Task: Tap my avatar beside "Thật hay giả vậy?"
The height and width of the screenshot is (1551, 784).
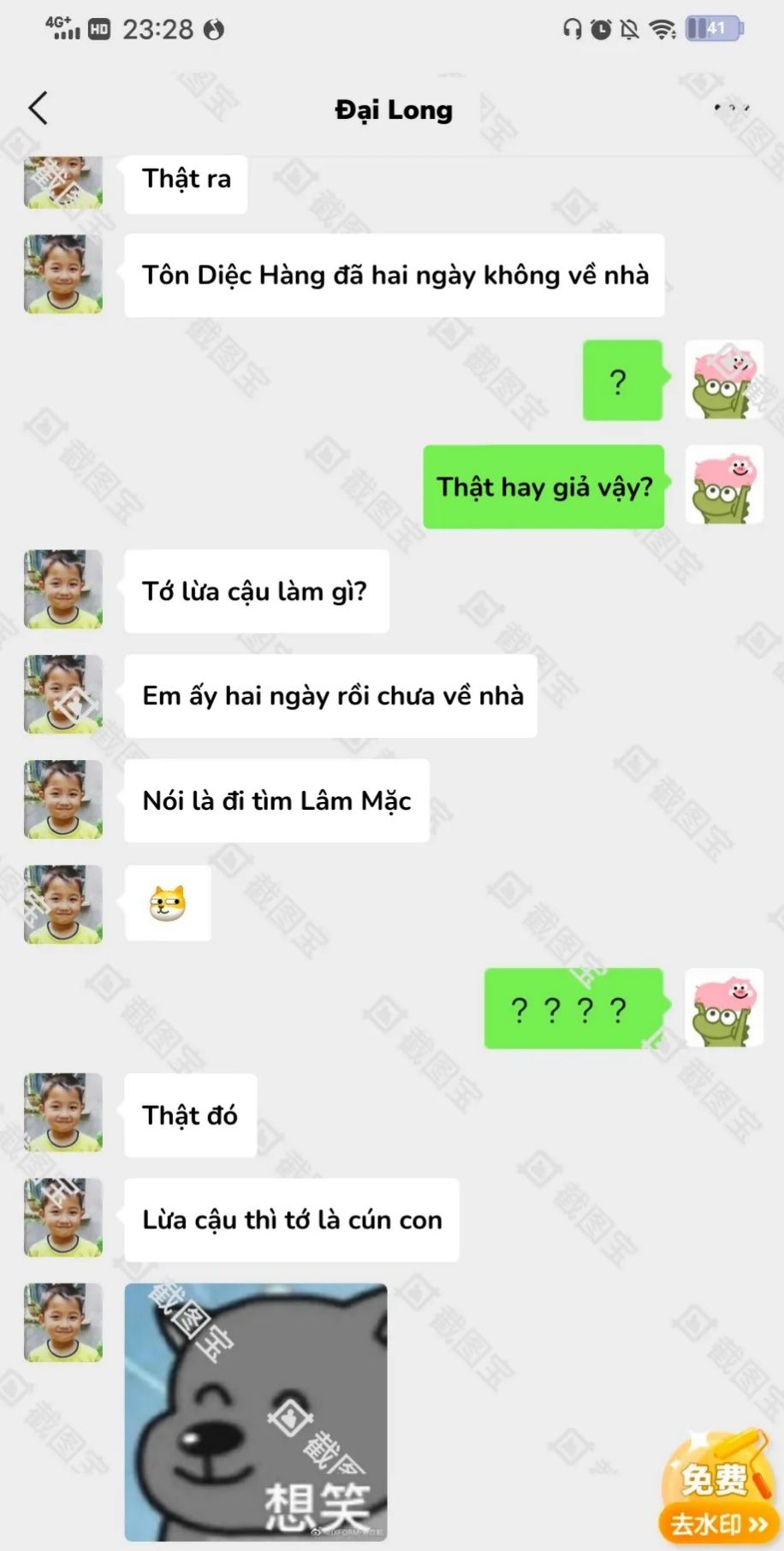Action: (724, 484)
